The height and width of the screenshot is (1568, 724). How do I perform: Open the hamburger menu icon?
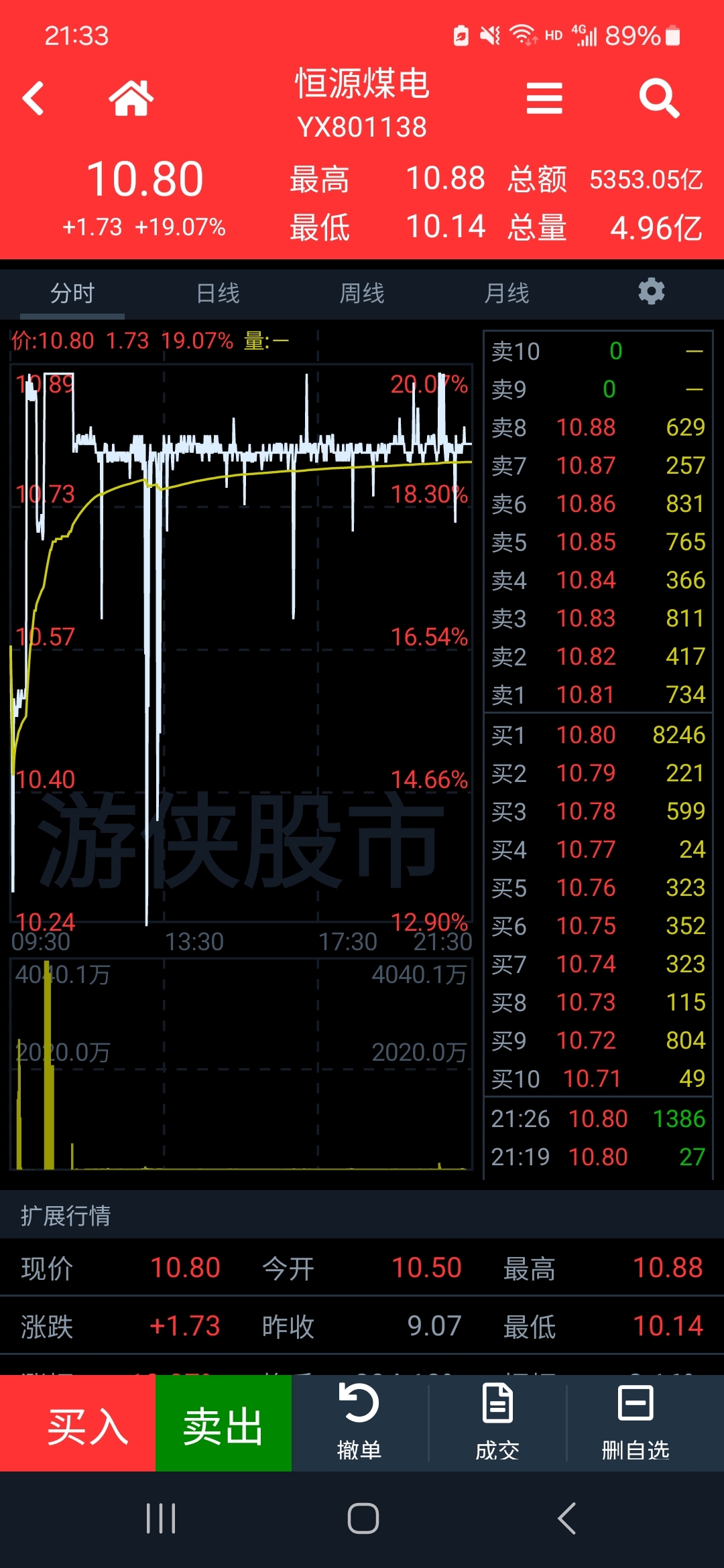pos(544,99)
